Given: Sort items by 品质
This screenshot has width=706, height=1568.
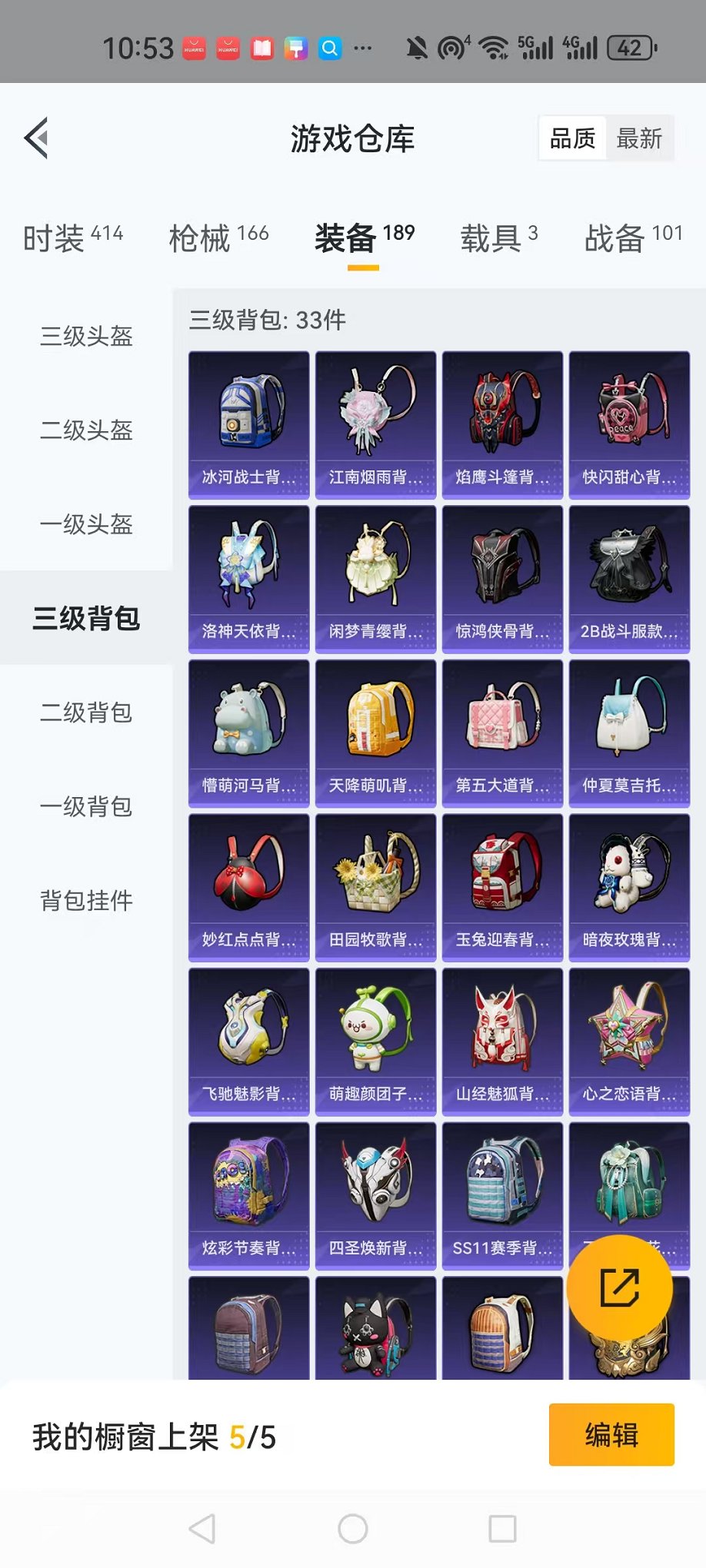Looking at the screenshot, I should pos(573,138).
